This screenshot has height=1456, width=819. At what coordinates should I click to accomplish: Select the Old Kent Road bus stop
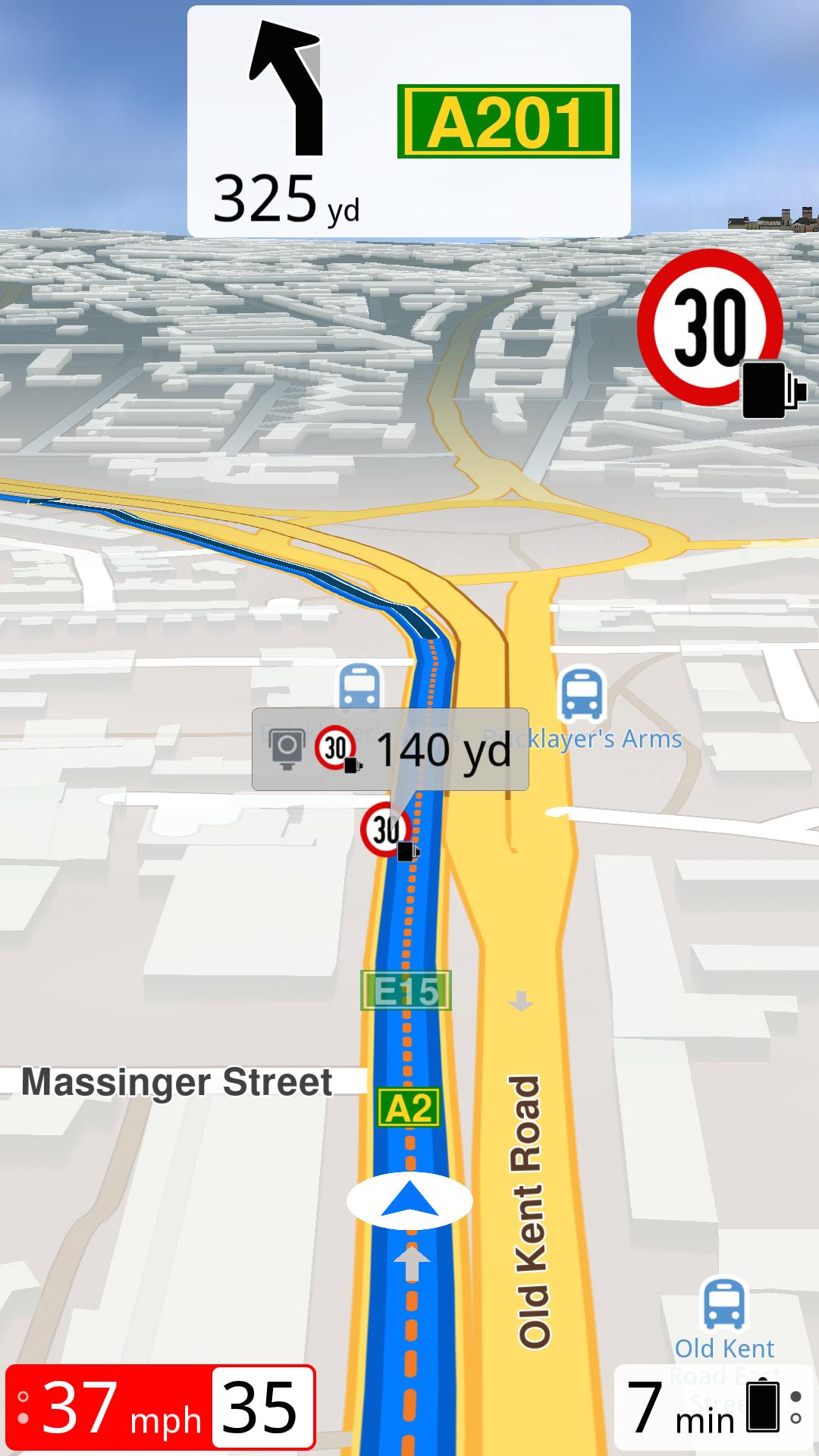[724, 1304]
